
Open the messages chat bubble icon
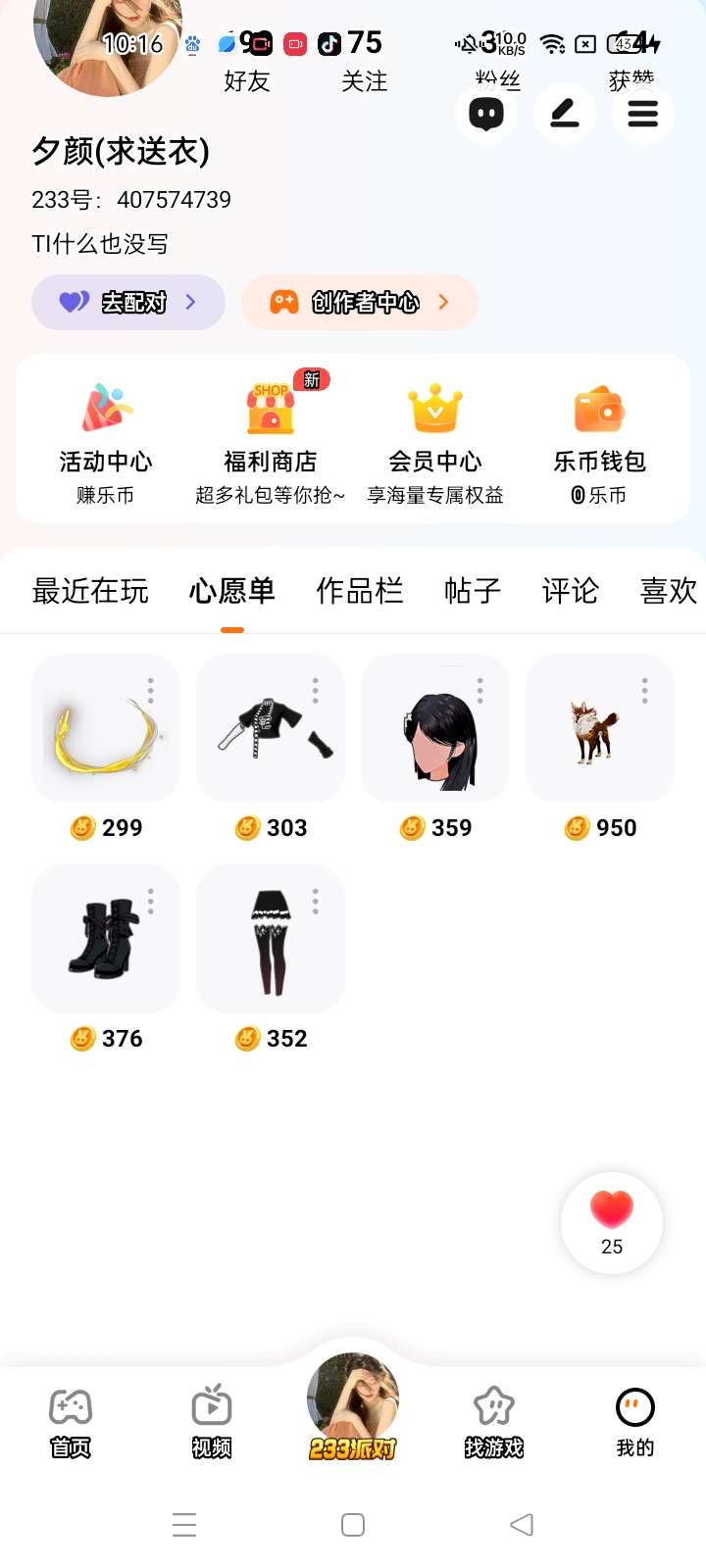point(486,115)
